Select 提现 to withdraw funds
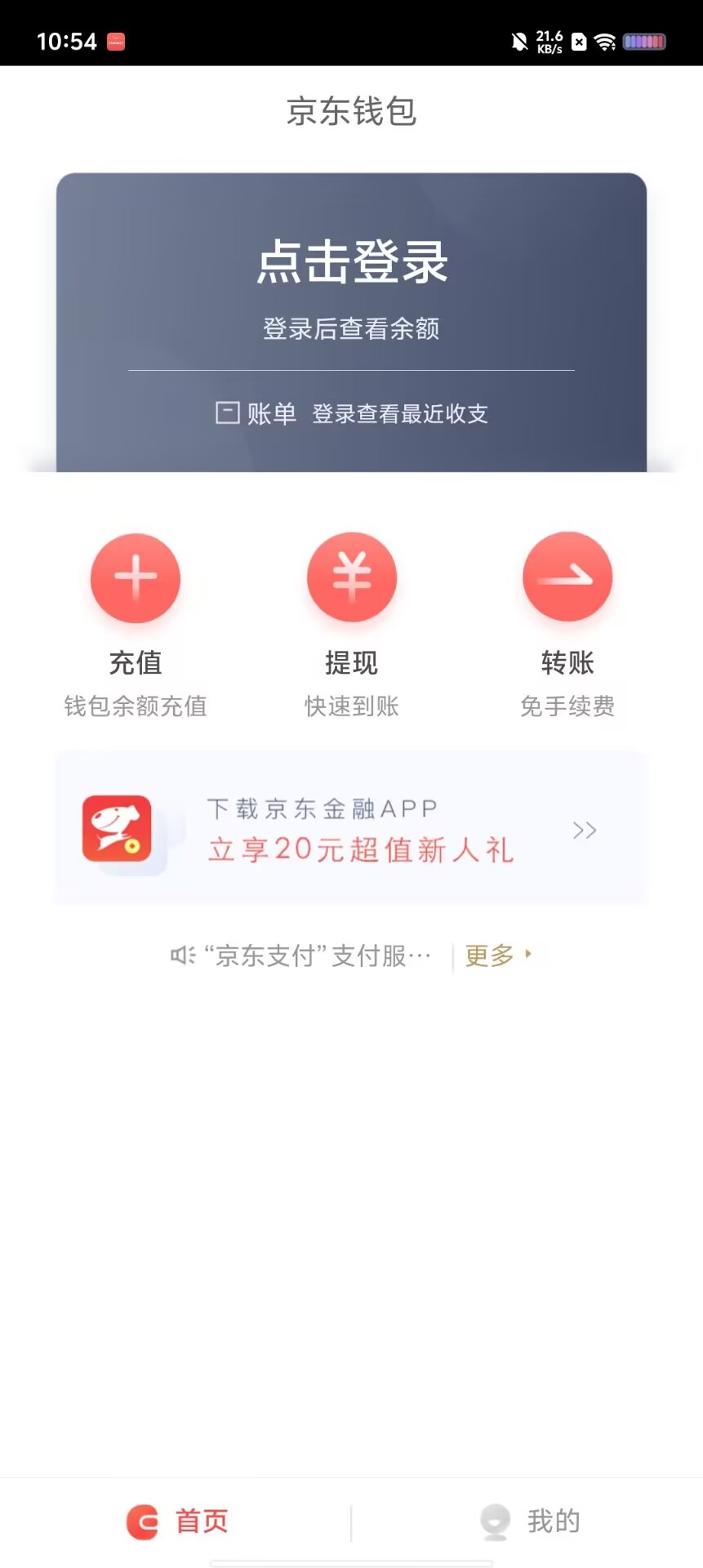The width and height of the screenshot is (703, 1568). [352, 626]
